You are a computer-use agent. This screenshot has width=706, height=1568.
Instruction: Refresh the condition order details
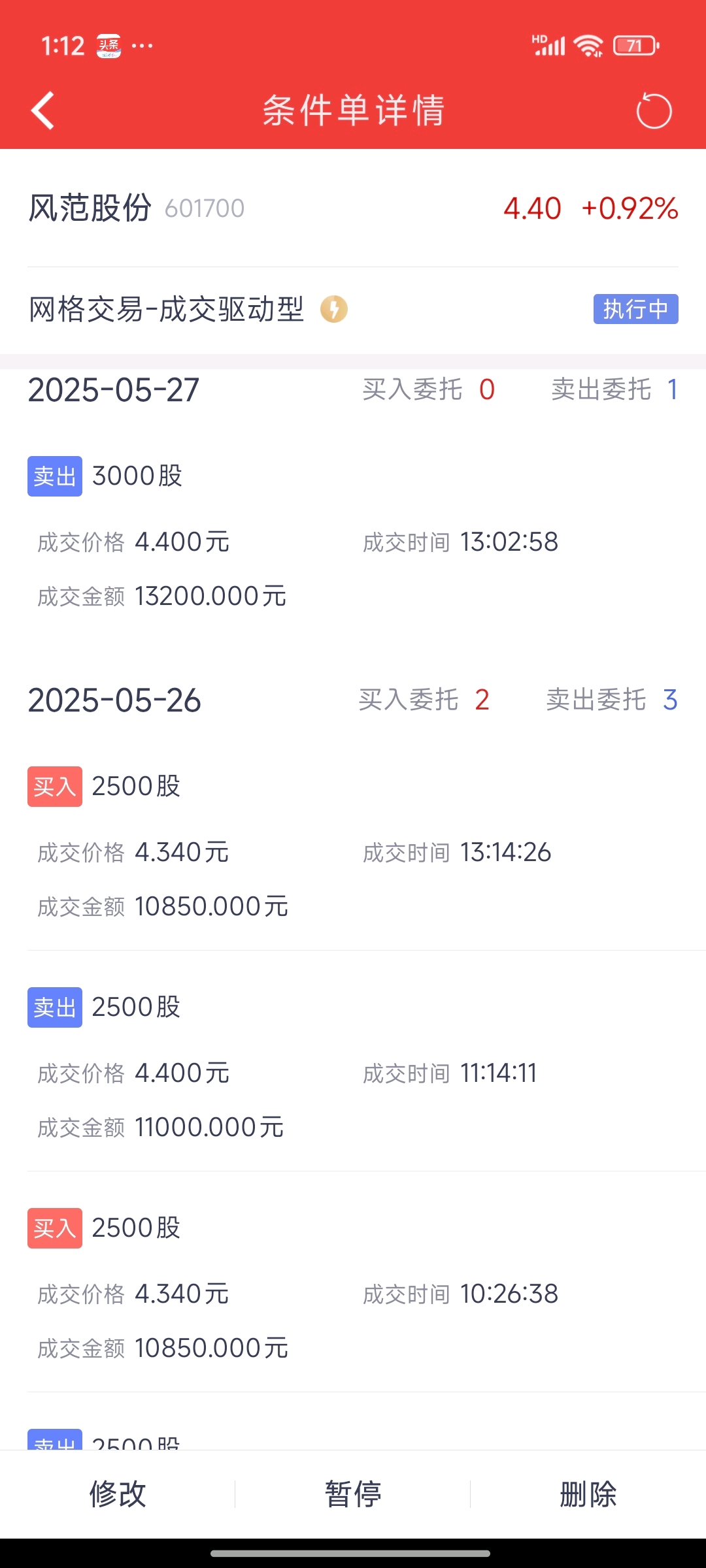[654, 111]
